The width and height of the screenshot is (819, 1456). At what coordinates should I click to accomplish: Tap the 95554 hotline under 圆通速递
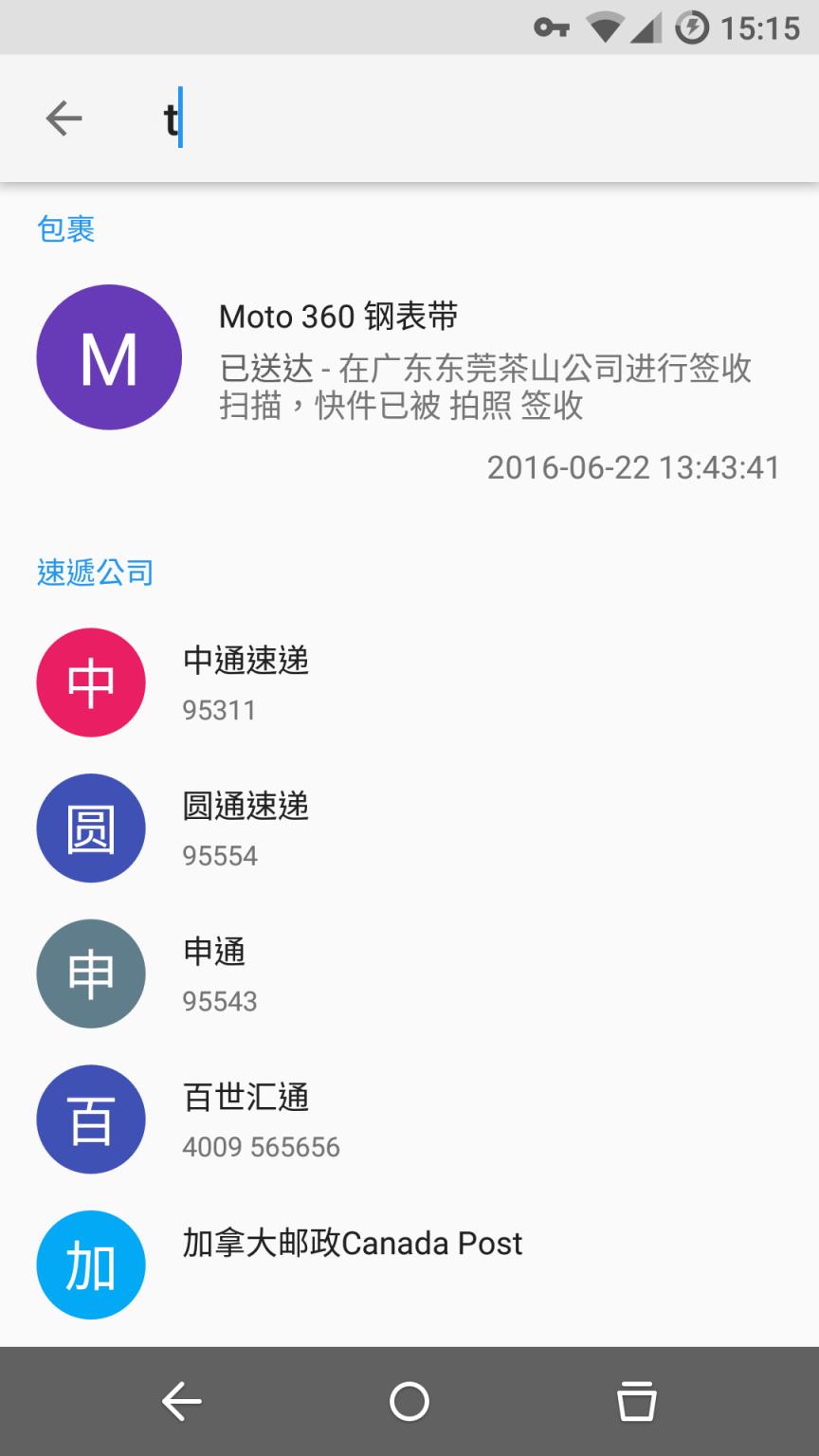coord(219,856)
